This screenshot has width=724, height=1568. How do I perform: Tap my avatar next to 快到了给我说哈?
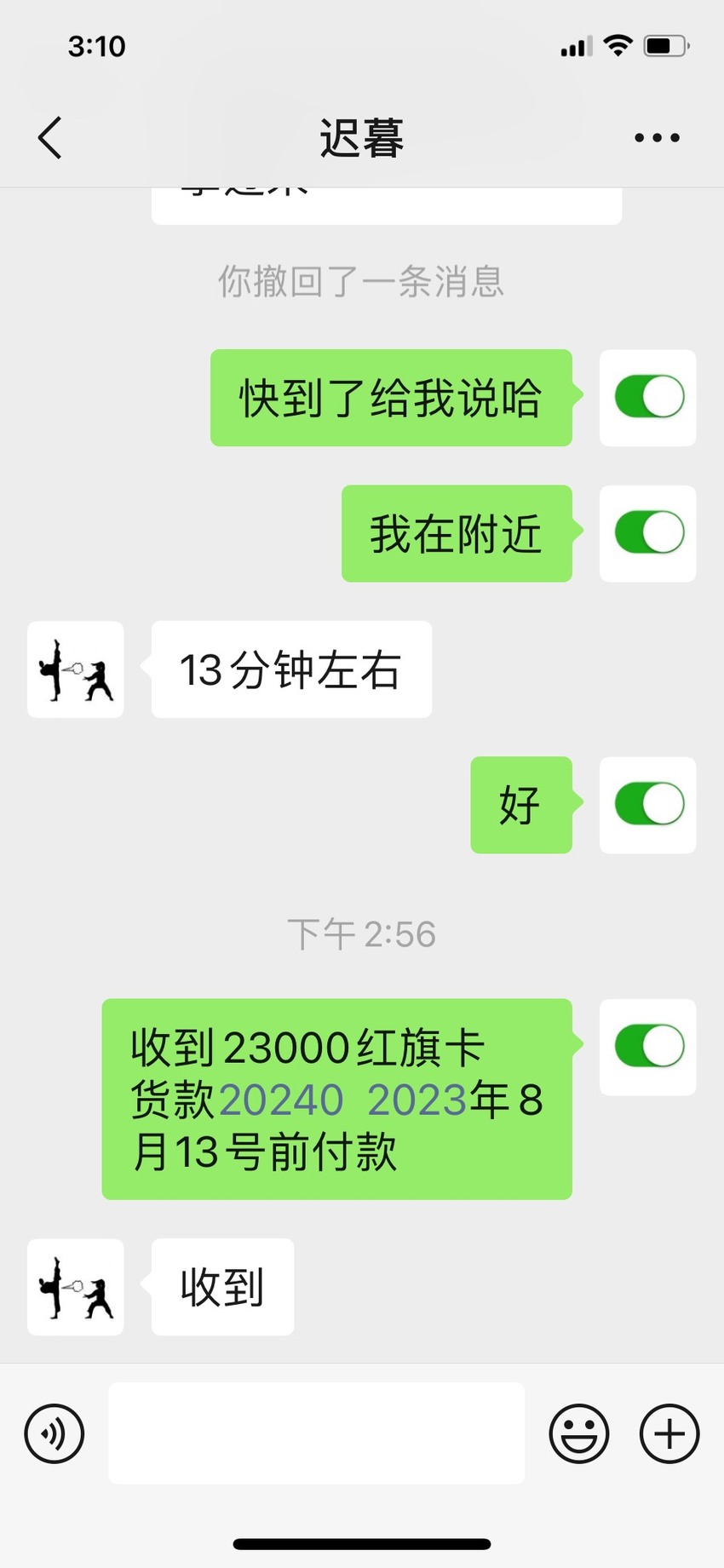(x=648, y=398)
